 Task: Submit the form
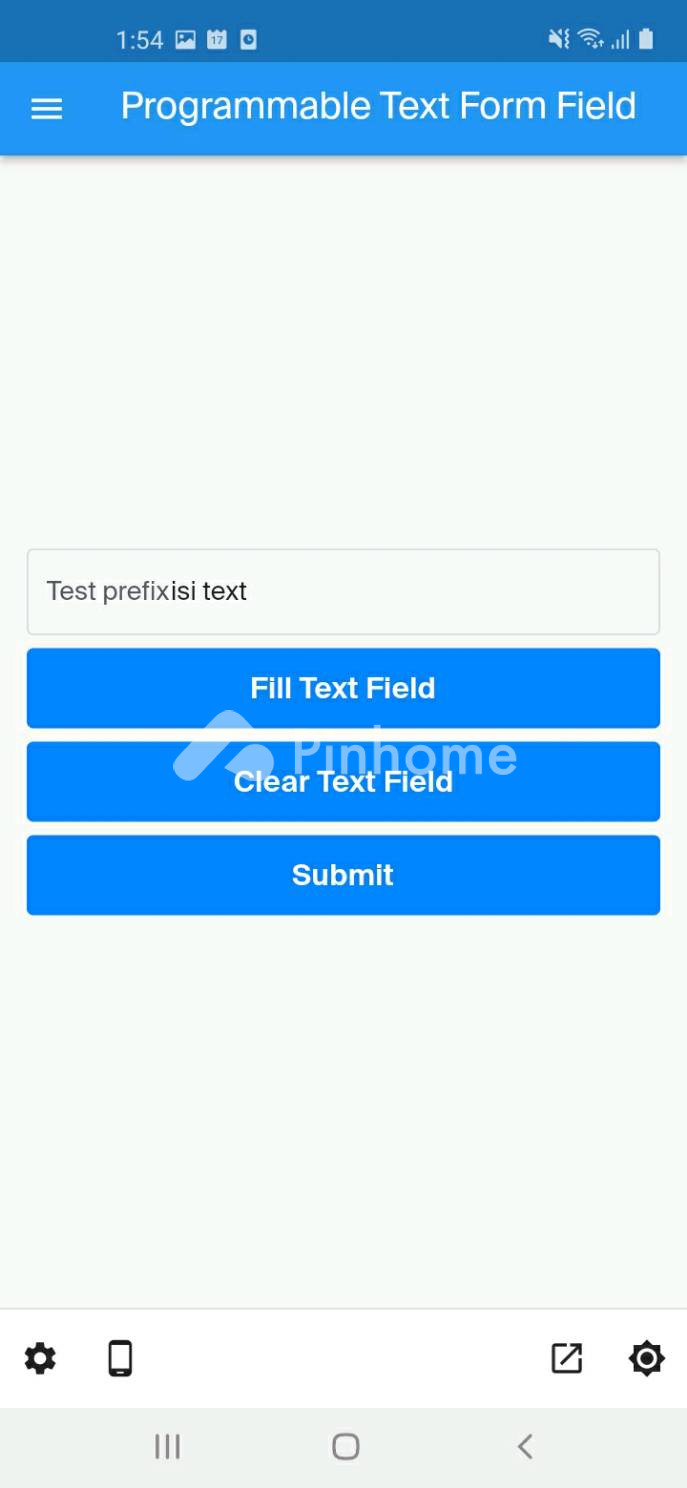click(x=343, y=875)
